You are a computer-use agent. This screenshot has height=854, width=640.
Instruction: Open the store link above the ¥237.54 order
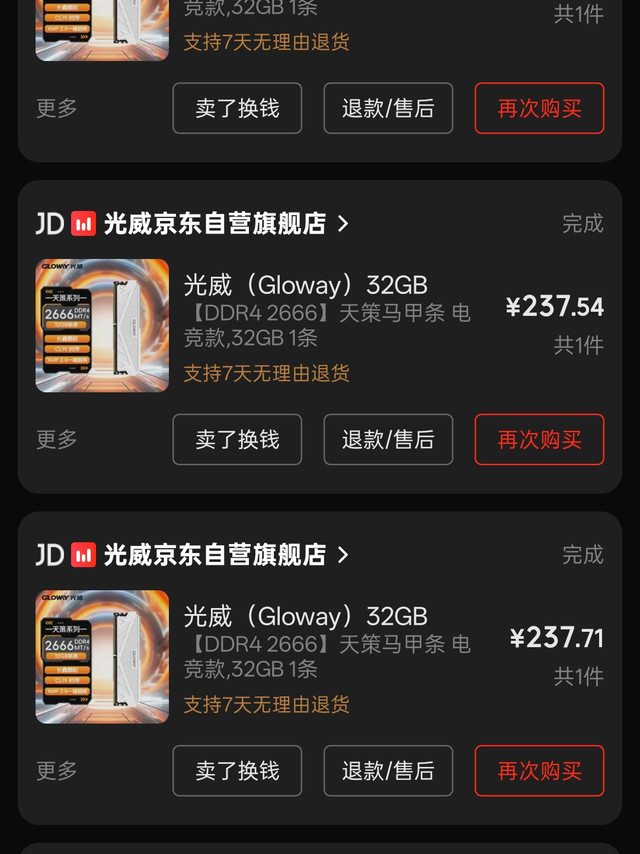click(215, 223)
